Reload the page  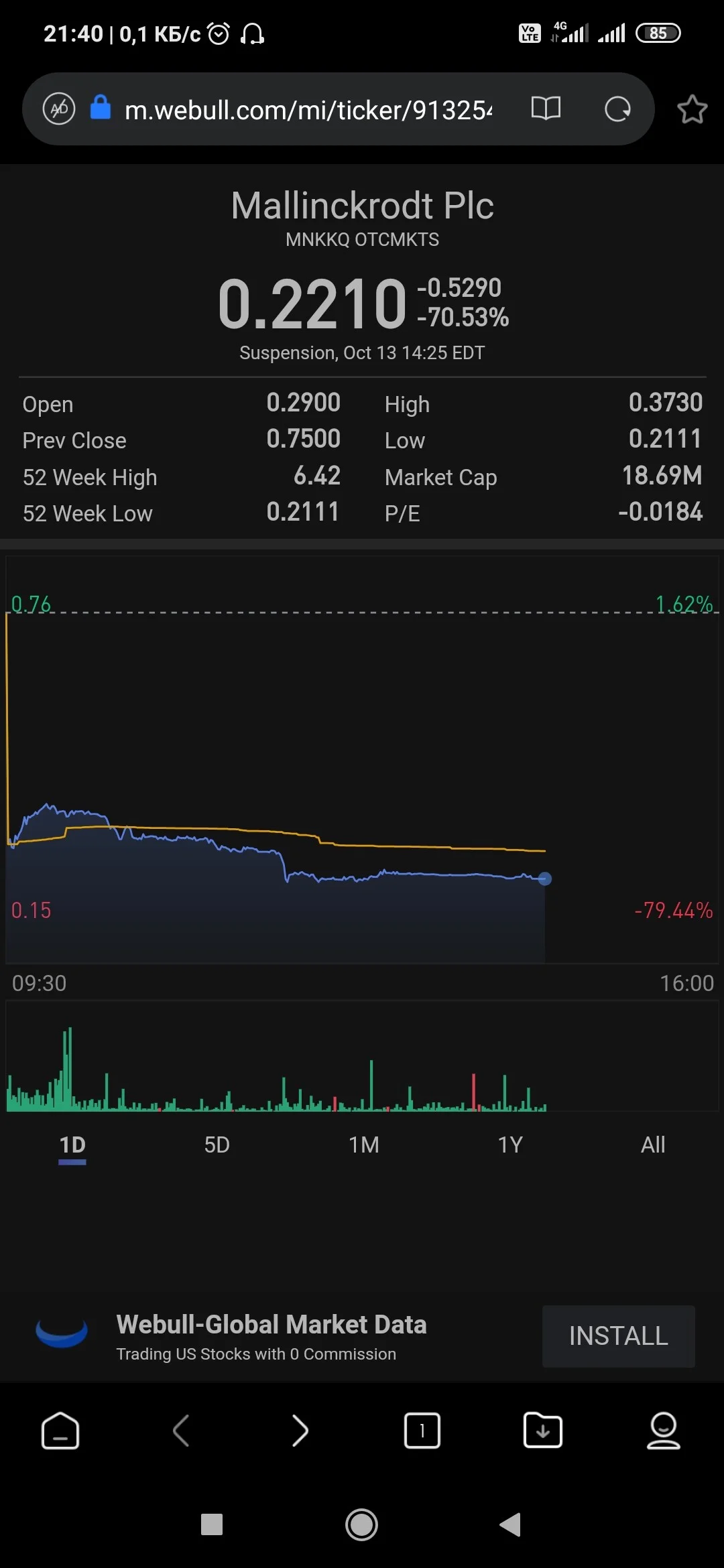(617, 109)
